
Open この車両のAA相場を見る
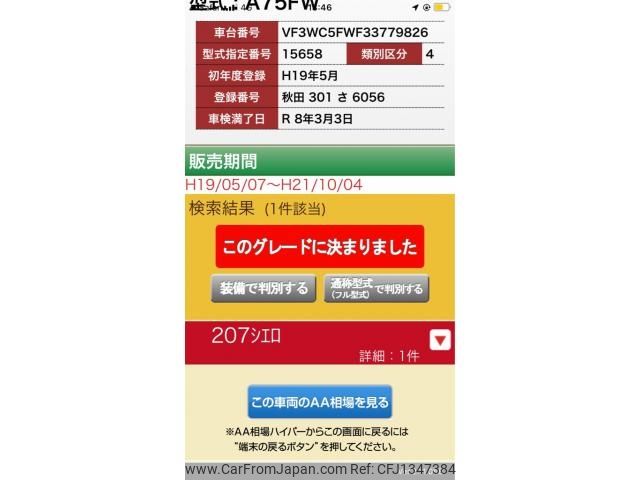[320, 402]
